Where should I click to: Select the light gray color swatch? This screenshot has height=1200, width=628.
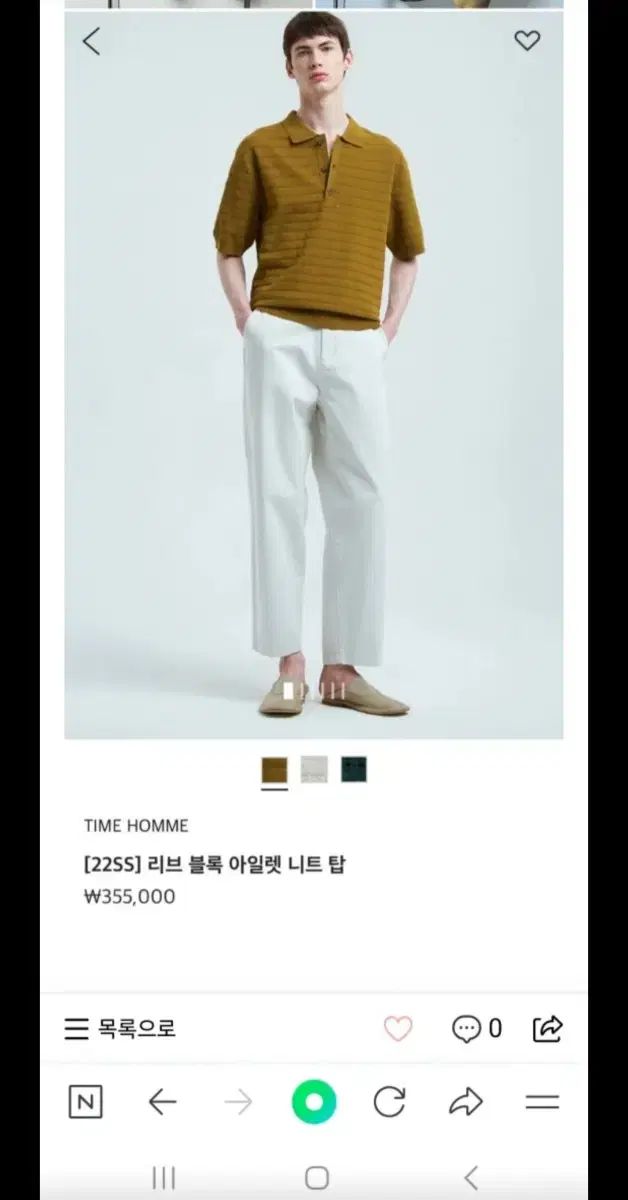[x=314, y=770]
